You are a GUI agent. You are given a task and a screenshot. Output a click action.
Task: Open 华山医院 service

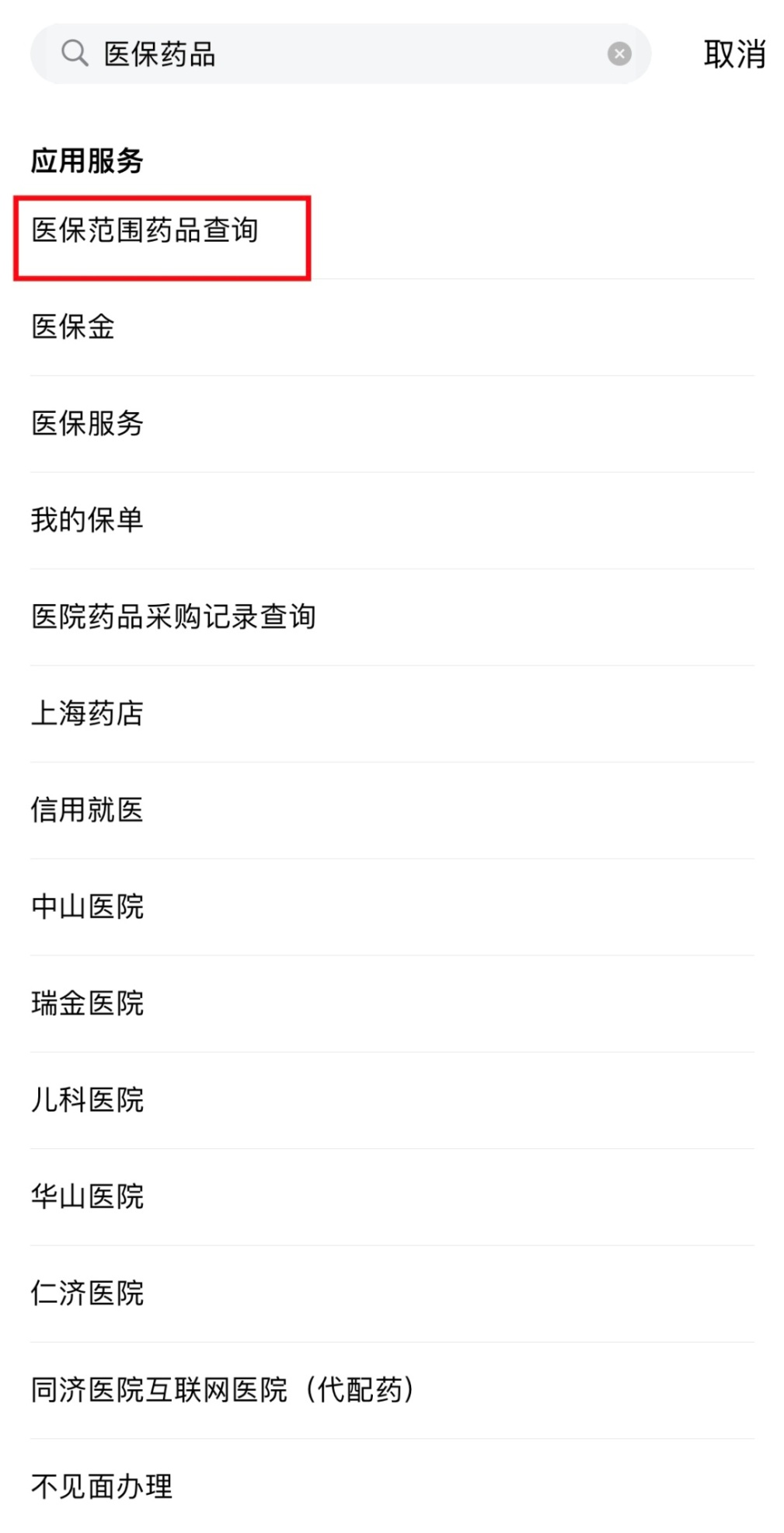[87, 1196]
